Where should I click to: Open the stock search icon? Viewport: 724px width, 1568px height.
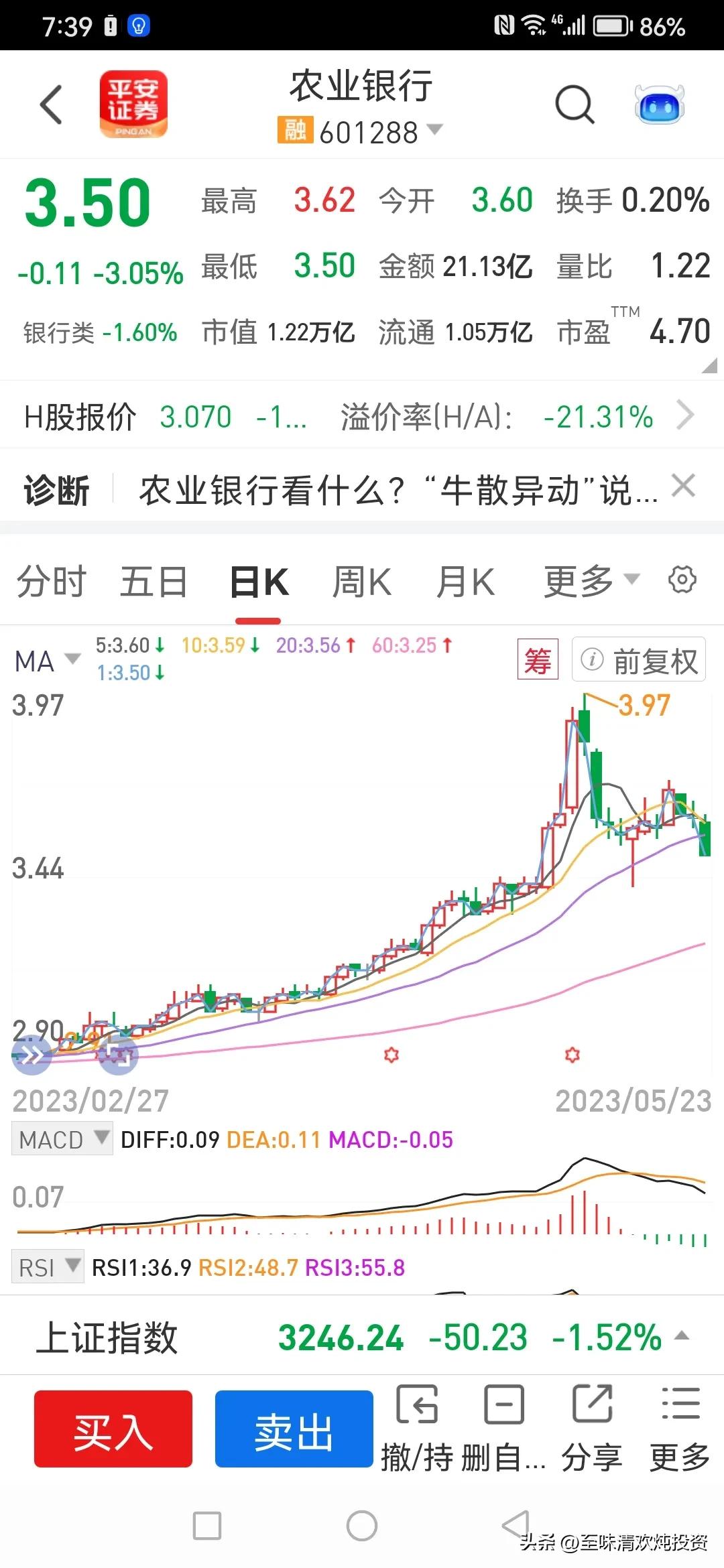tap(575, 105)
